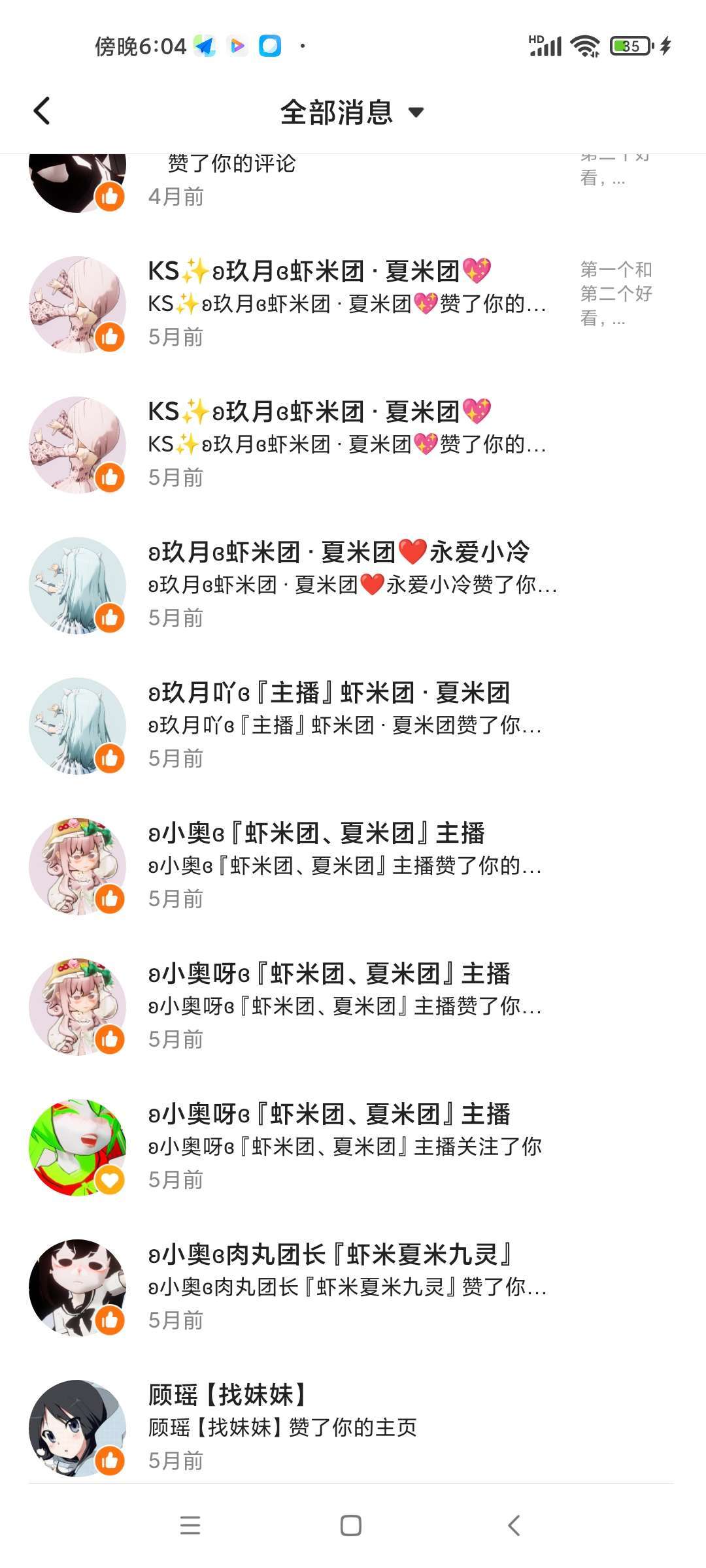Screen dimensions: 706x1568
Task: Open the comment preview 第一个和第二个好看
Action: pos(616,293)
